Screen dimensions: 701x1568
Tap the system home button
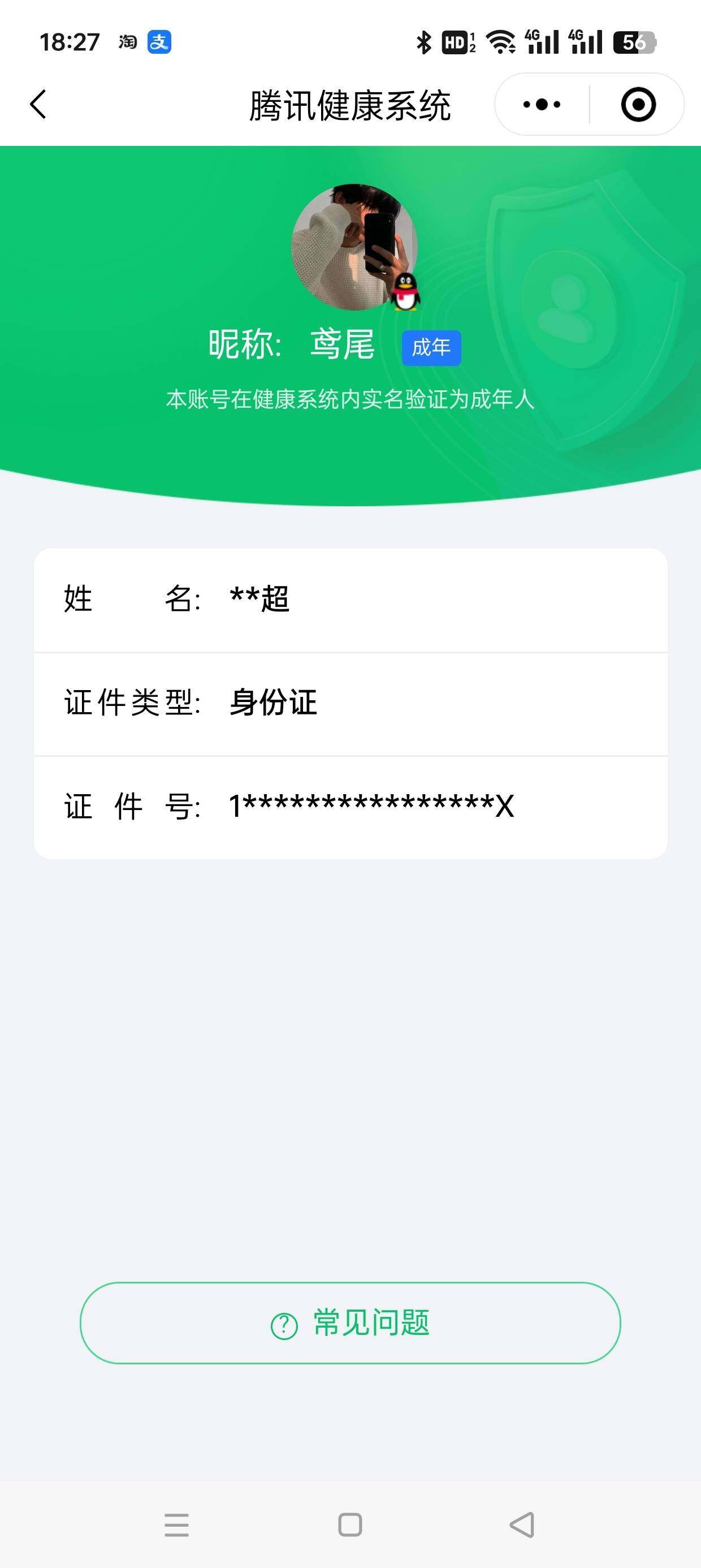pyautogui.click(x=350, y=1525)
